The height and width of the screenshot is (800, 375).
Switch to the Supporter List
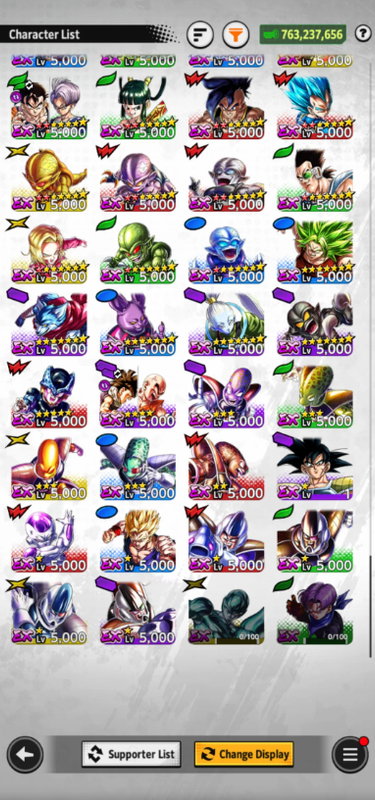coord(131,754)
